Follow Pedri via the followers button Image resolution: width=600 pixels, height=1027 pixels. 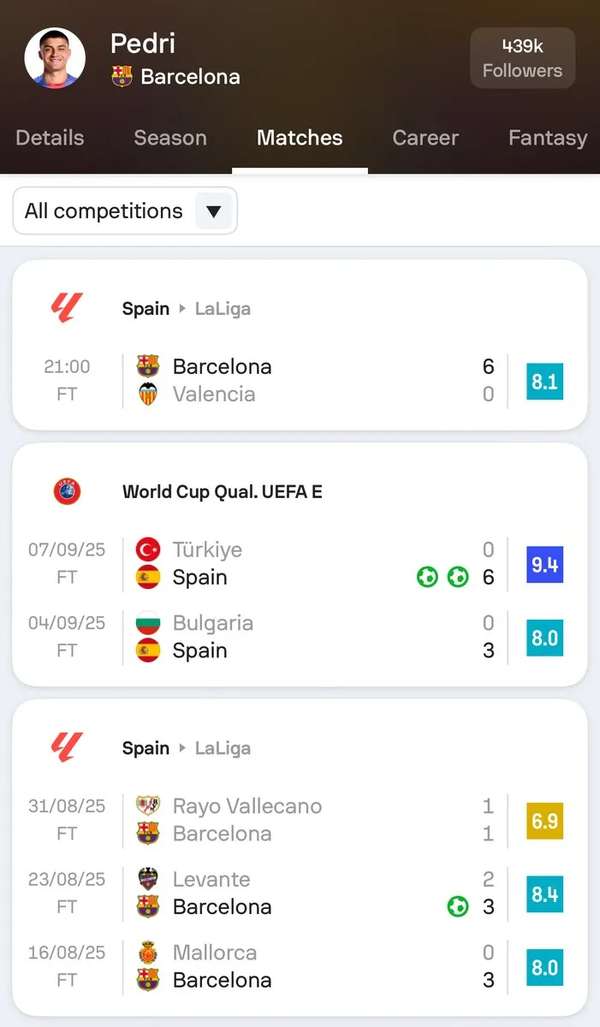pyautogui.click(x=522, y=58)
